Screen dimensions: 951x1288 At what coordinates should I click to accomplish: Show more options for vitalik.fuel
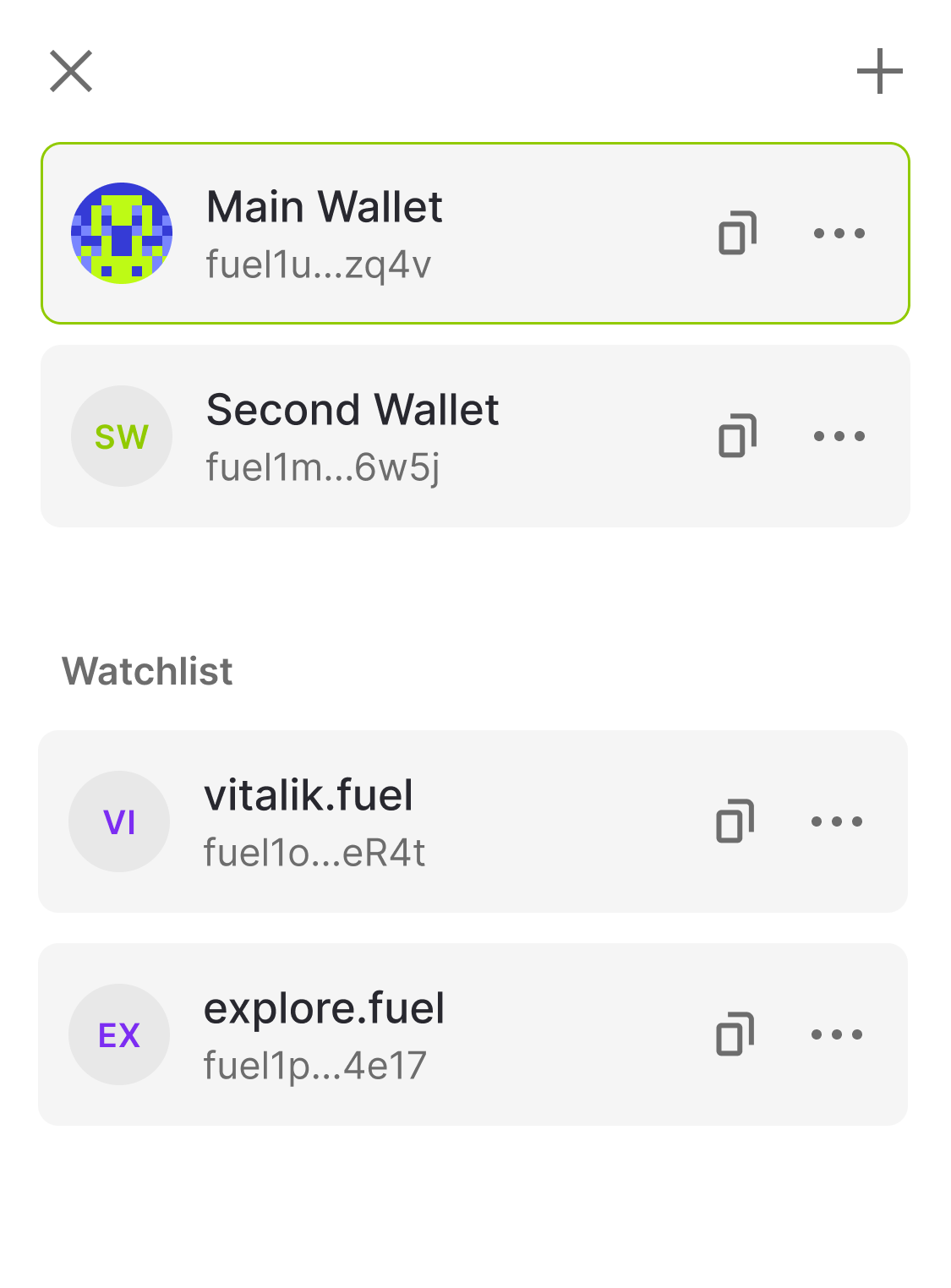836,821
